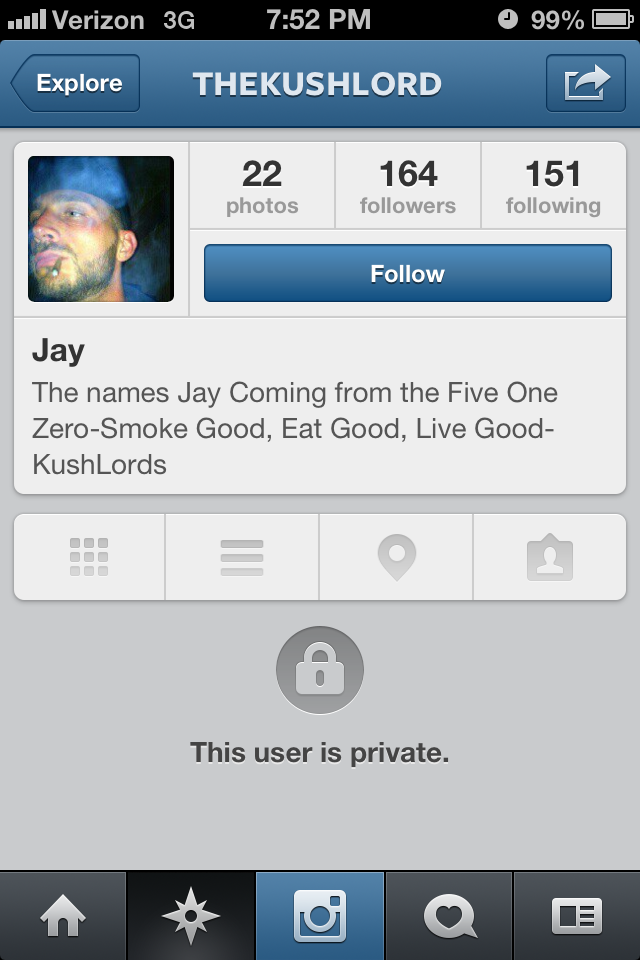
Task: Switch to list view tab
Action: (x=242, y=557)
